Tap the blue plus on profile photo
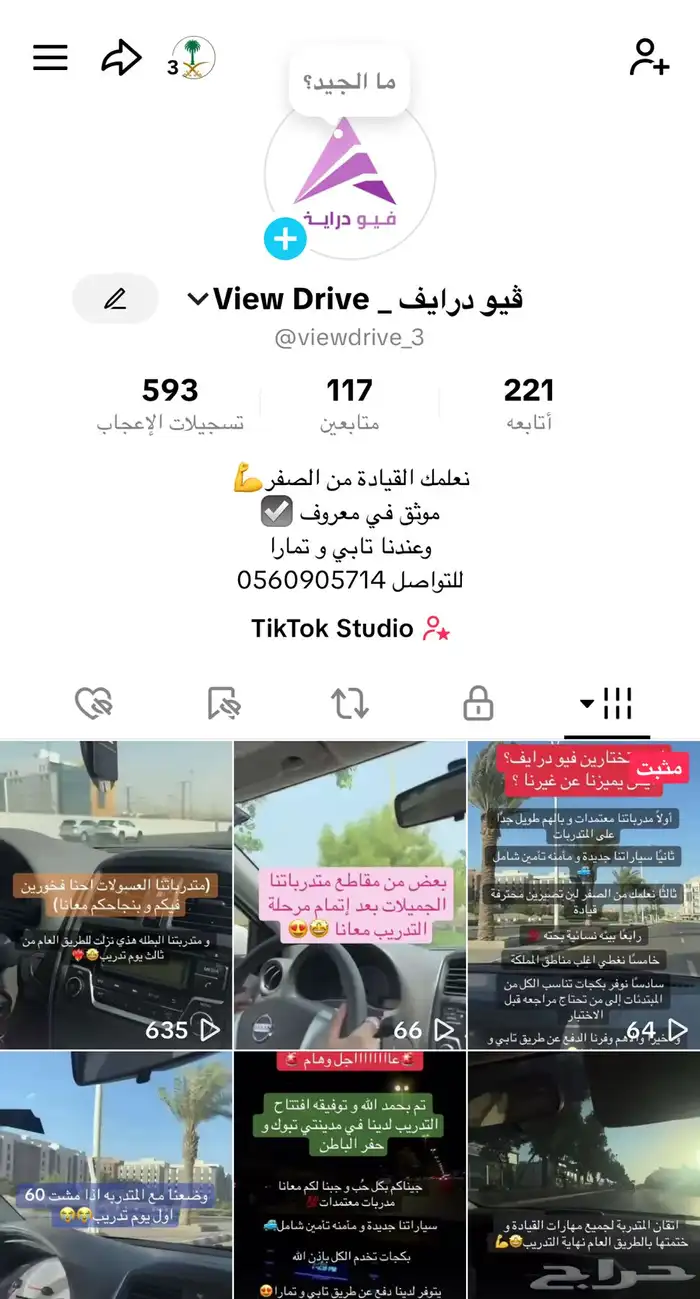Image resolution: width=700 pixels, height=1299 pixels. (x=285, y=239)
